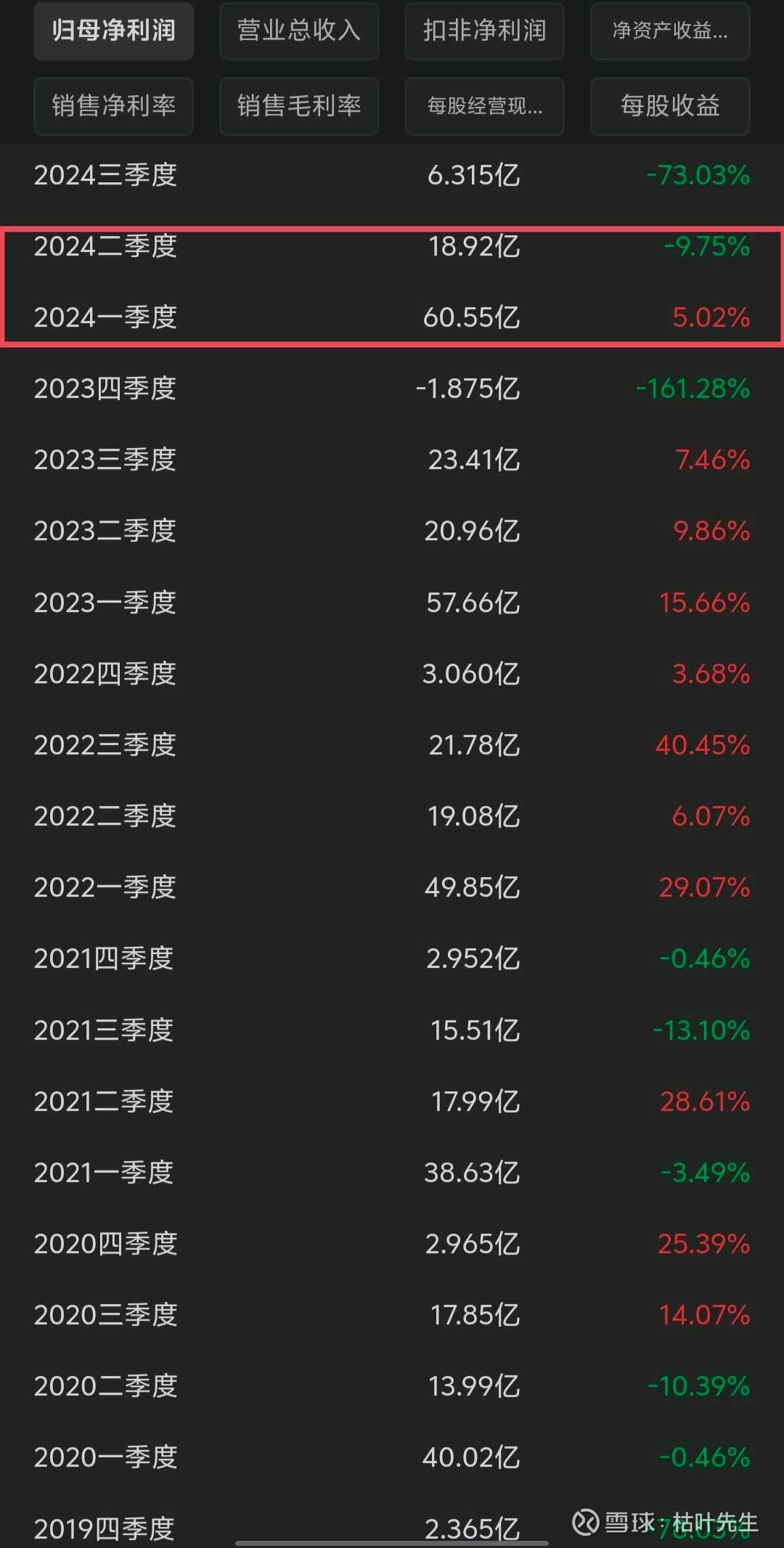The width and height of the screenshot is (784, 1548).
Task: Choose the 销售净利率 metric
Action: click(x=113, y=106)
